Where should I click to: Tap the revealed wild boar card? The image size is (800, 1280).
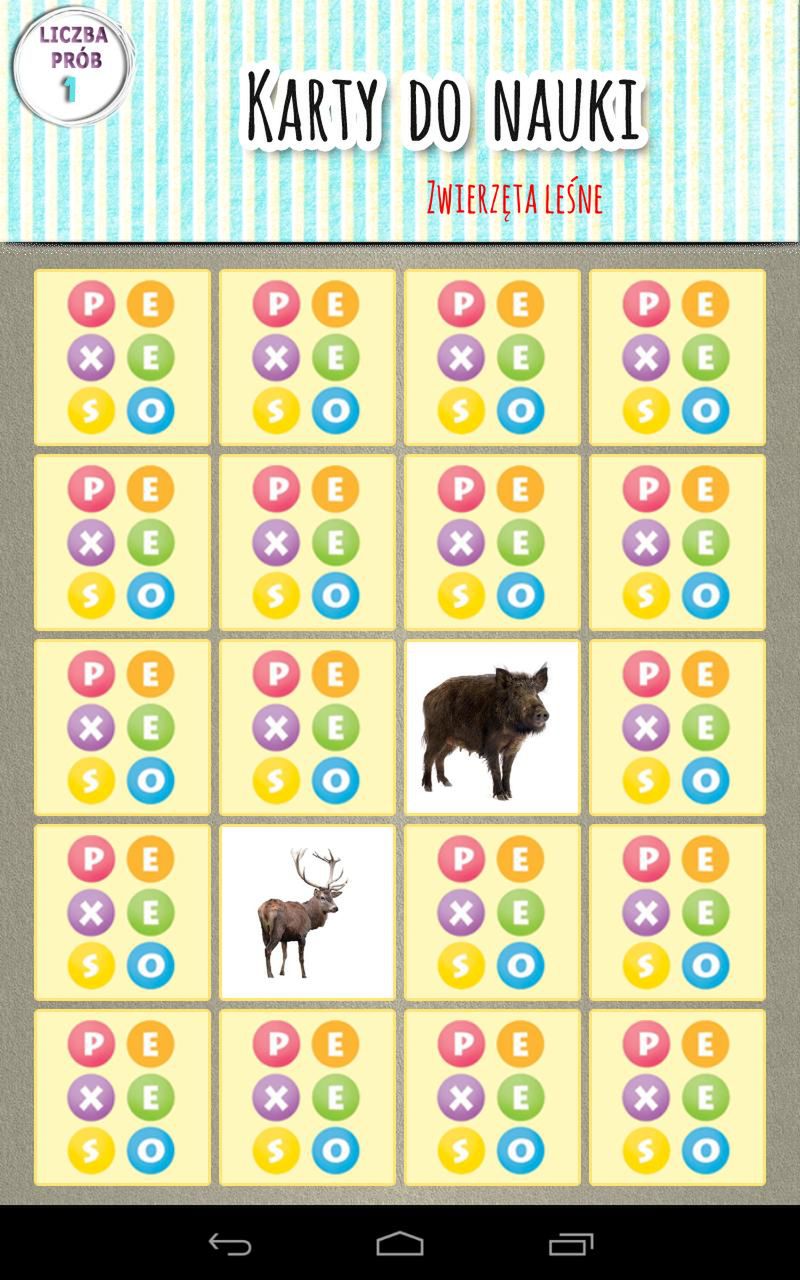(x=492, y=727)
